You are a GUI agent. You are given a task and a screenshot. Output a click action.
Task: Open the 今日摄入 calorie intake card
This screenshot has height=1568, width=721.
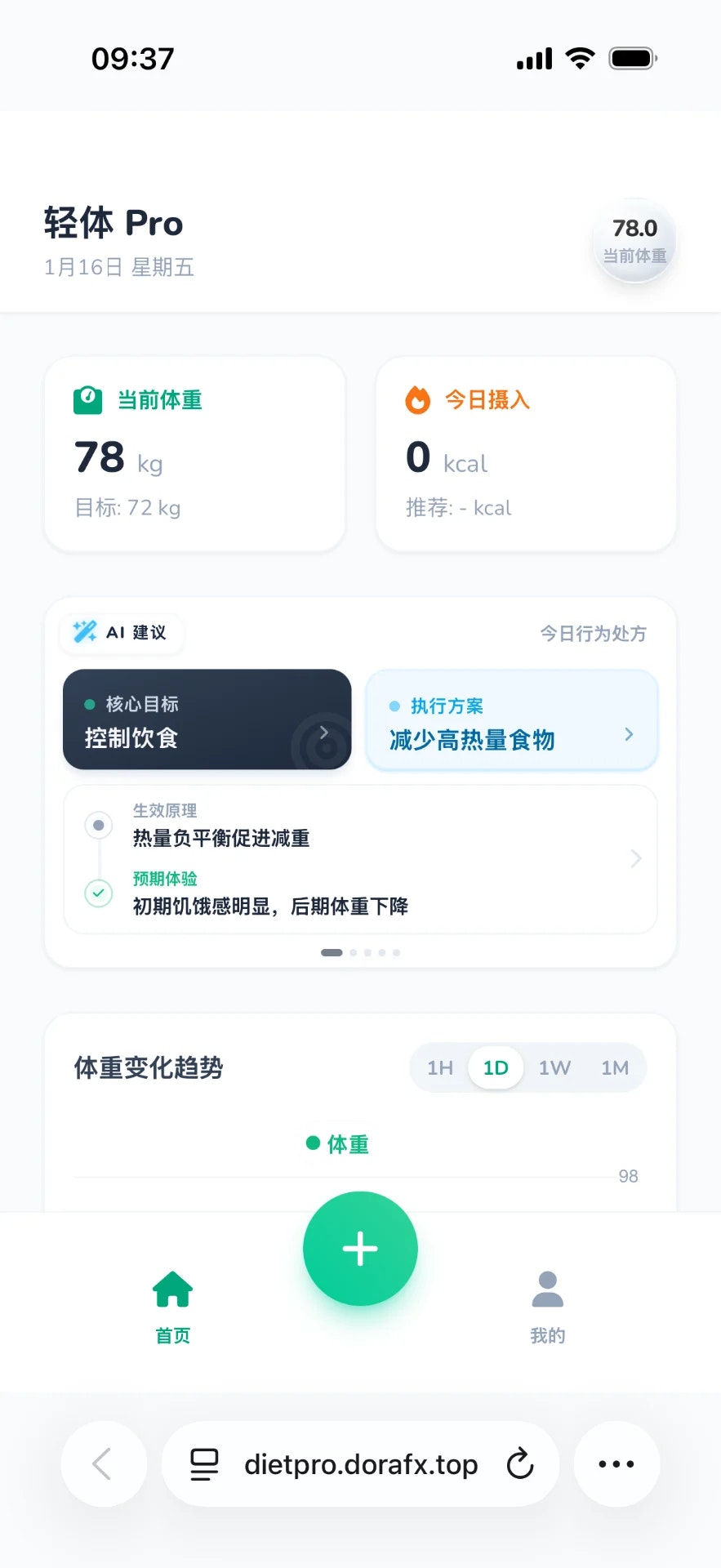[x=526, y=454]
